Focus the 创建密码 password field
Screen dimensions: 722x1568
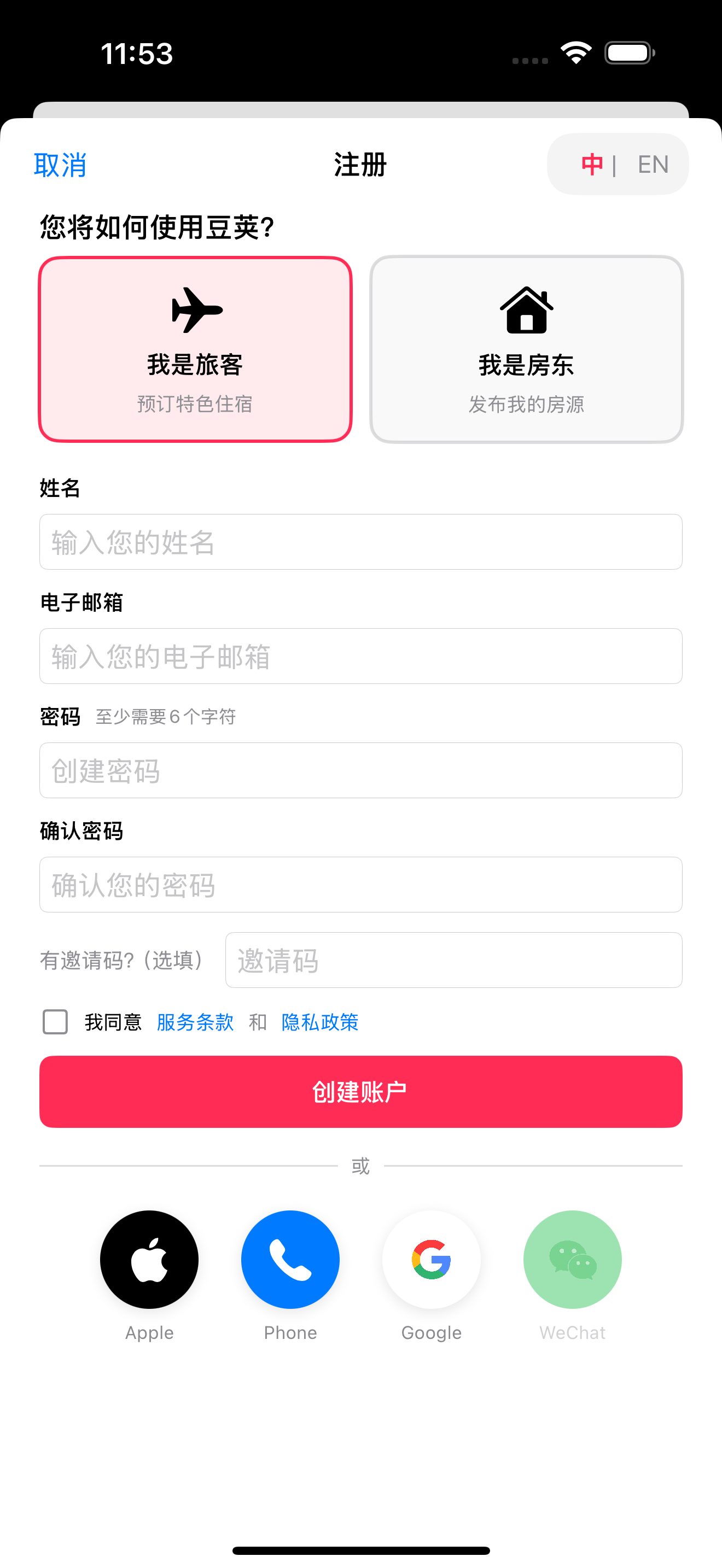[x=360, y=771]
